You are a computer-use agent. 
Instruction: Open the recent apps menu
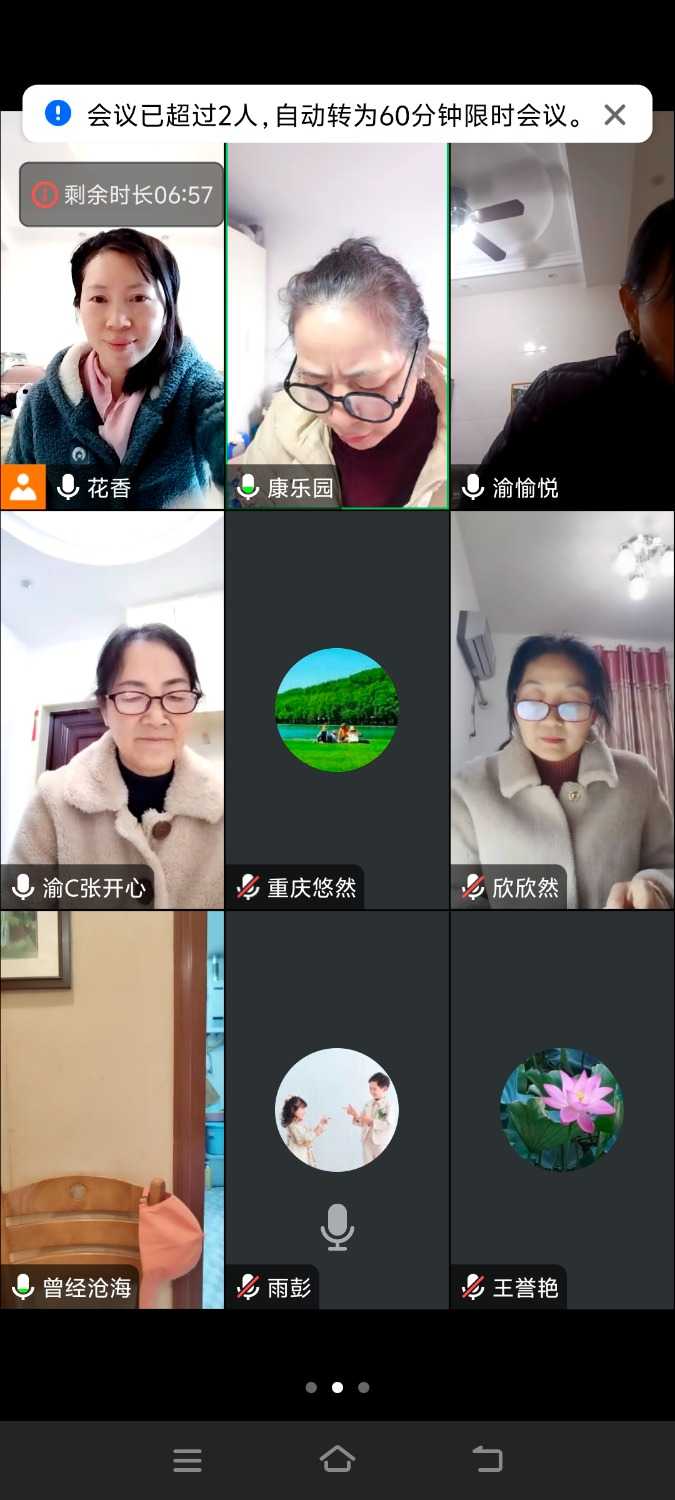(187, 1459)
